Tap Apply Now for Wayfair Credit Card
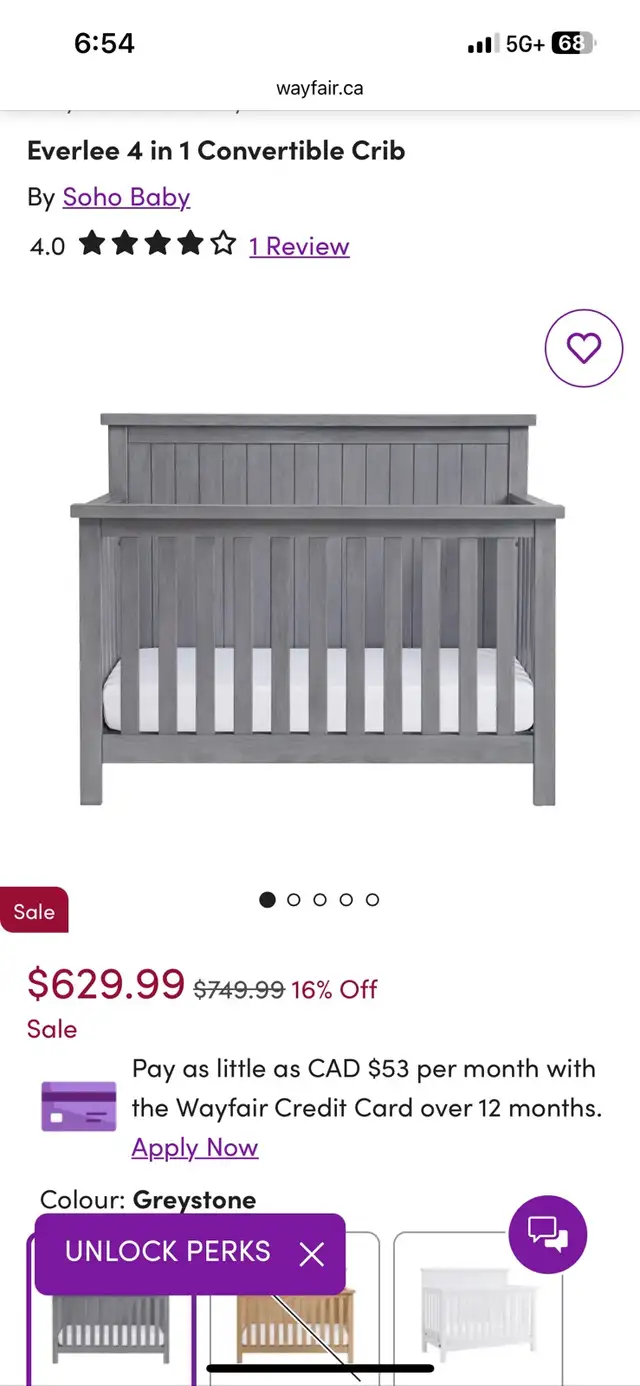This screenshot has width=640, height=1386. [195, 1147]
